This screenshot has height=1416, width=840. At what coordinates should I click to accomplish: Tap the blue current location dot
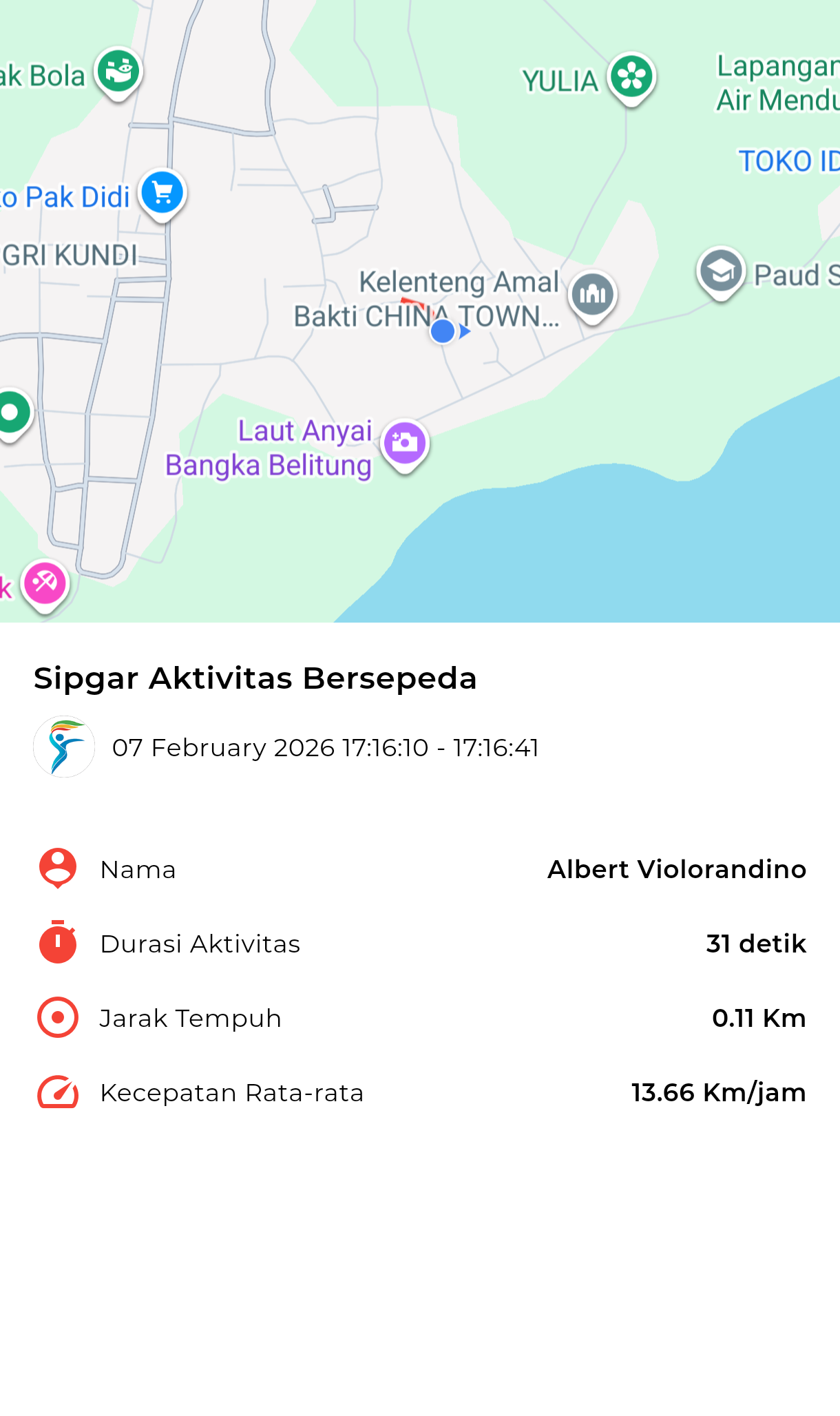[443, 331]
